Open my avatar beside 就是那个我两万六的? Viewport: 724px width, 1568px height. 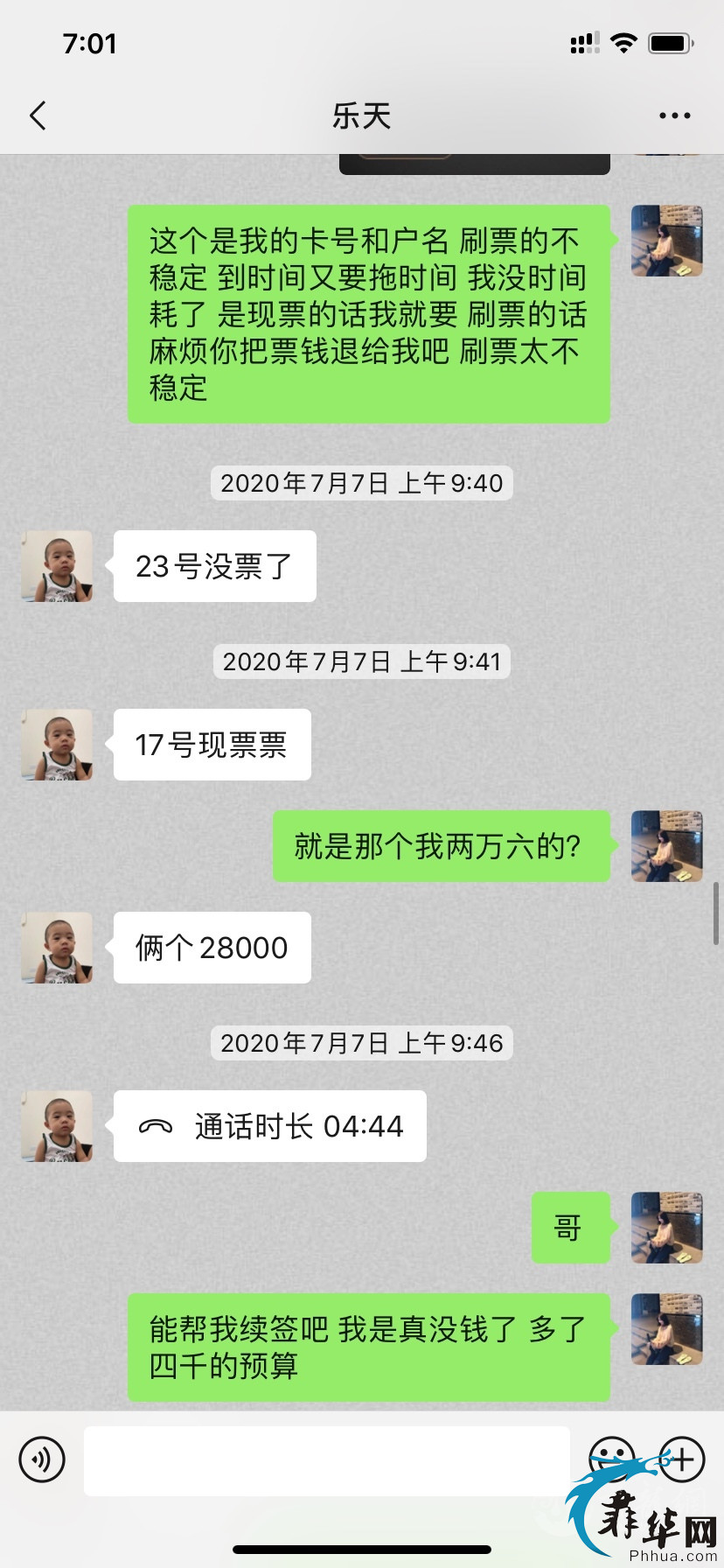pos(666,846)
